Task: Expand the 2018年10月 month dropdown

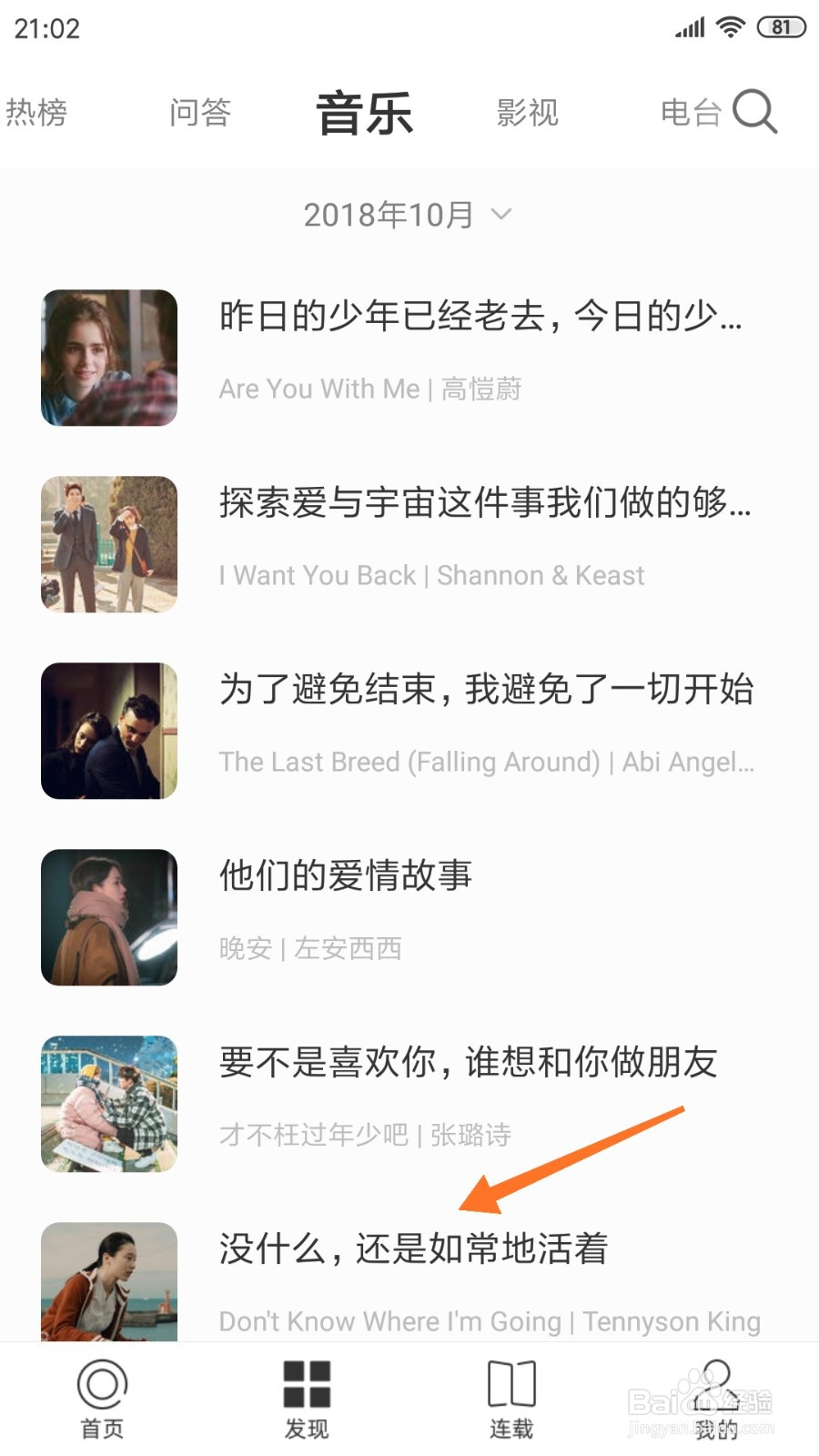Action: pyautogui.click(x=408, y=215)
